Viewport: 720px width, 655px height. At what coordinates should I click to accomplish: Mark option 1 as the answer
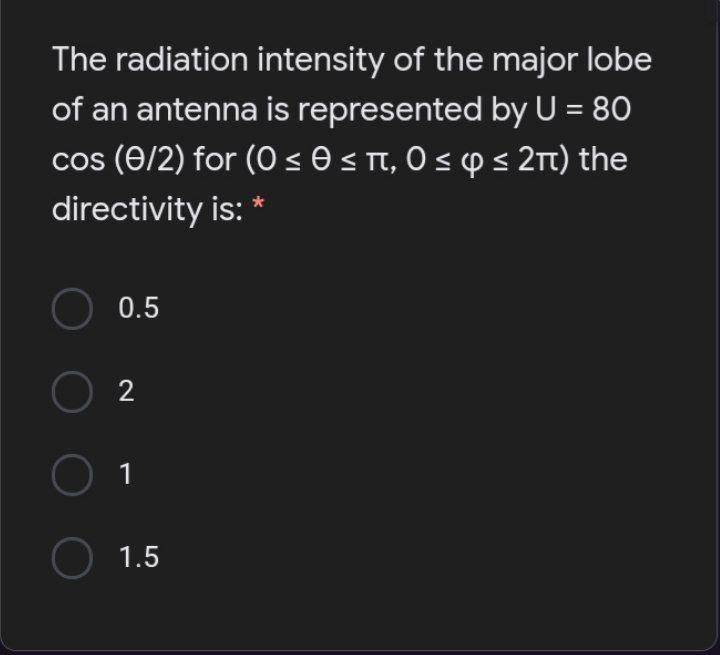click(x=72, y=475)
